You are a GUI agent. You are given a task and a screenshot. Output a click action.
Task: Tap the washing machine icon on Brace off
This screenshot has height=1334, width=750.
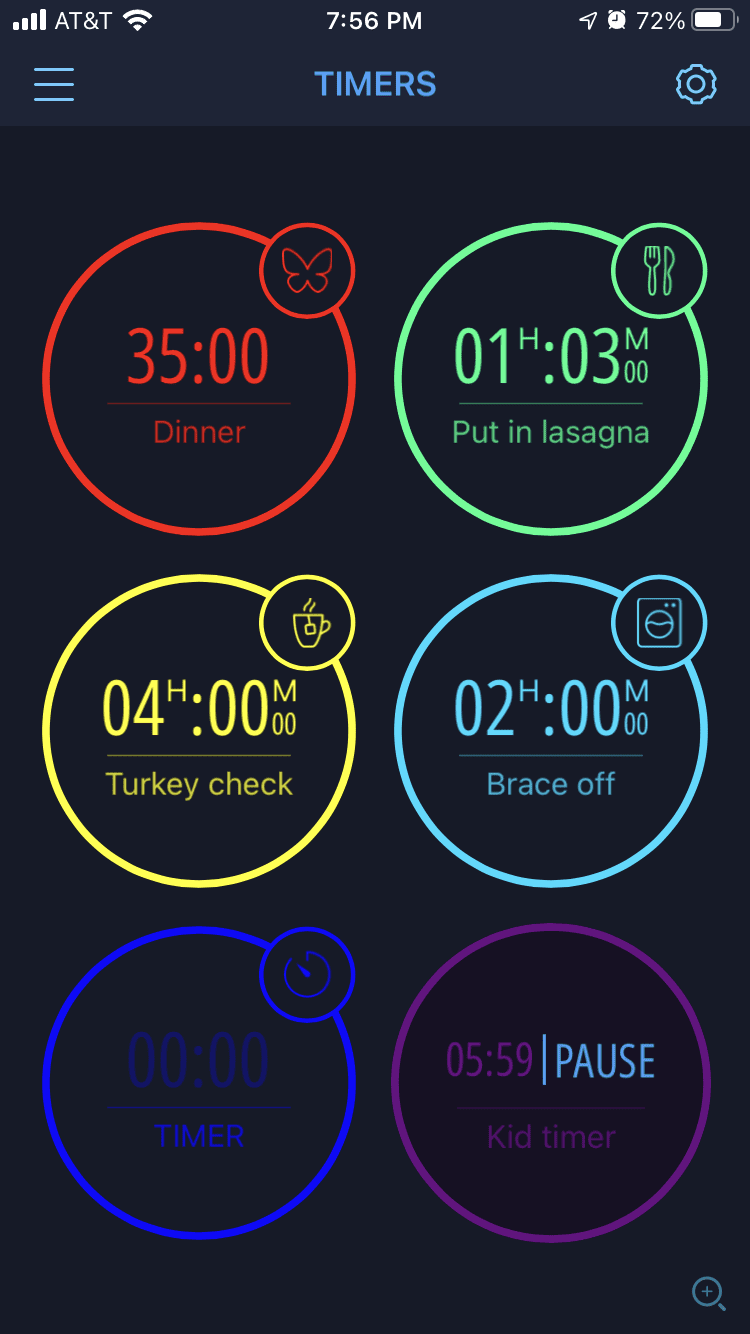pyautogui.click(x=659, y=622)
